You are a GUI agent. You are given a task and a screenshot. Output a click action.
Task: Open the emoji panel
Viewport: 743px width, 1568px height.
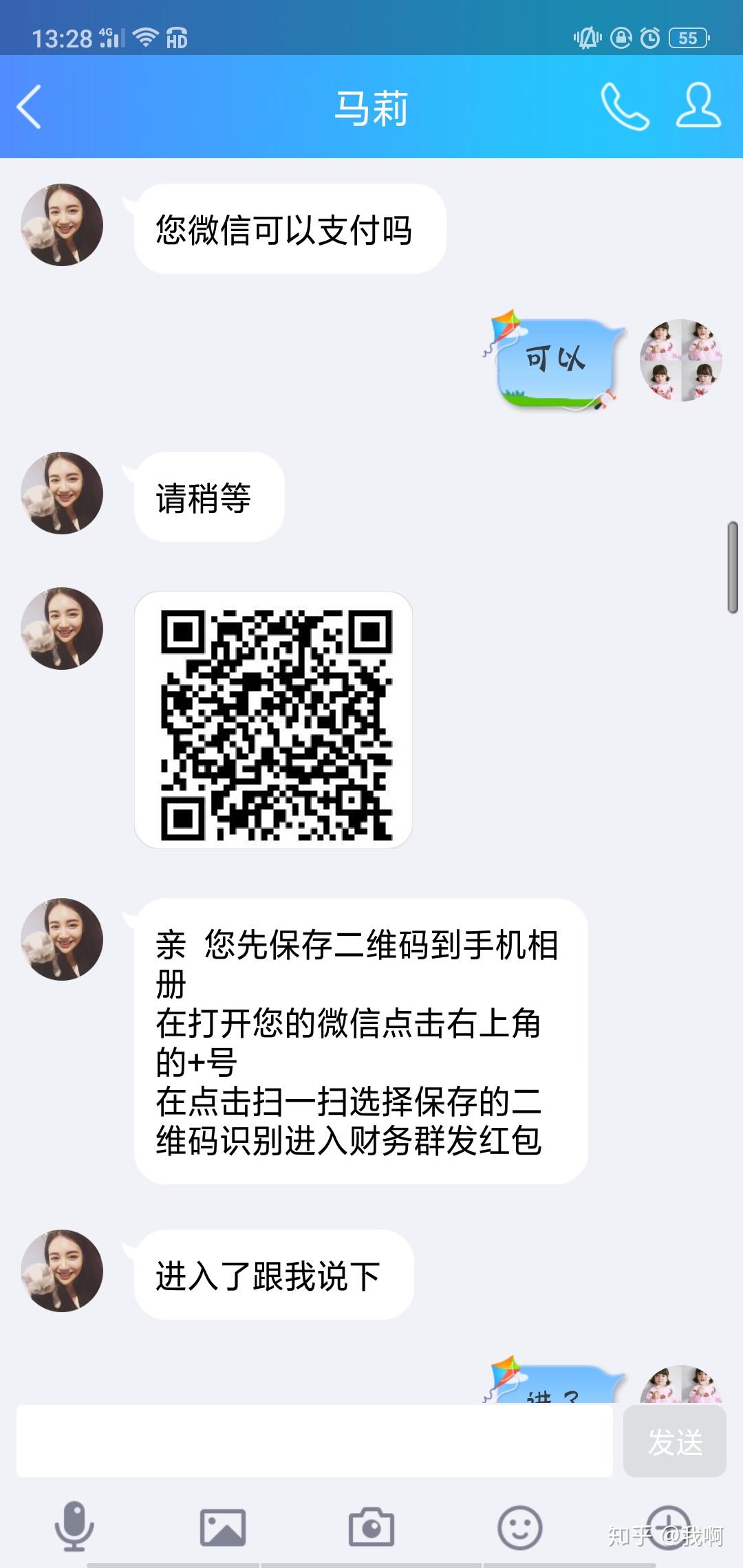click(520, 1527)
